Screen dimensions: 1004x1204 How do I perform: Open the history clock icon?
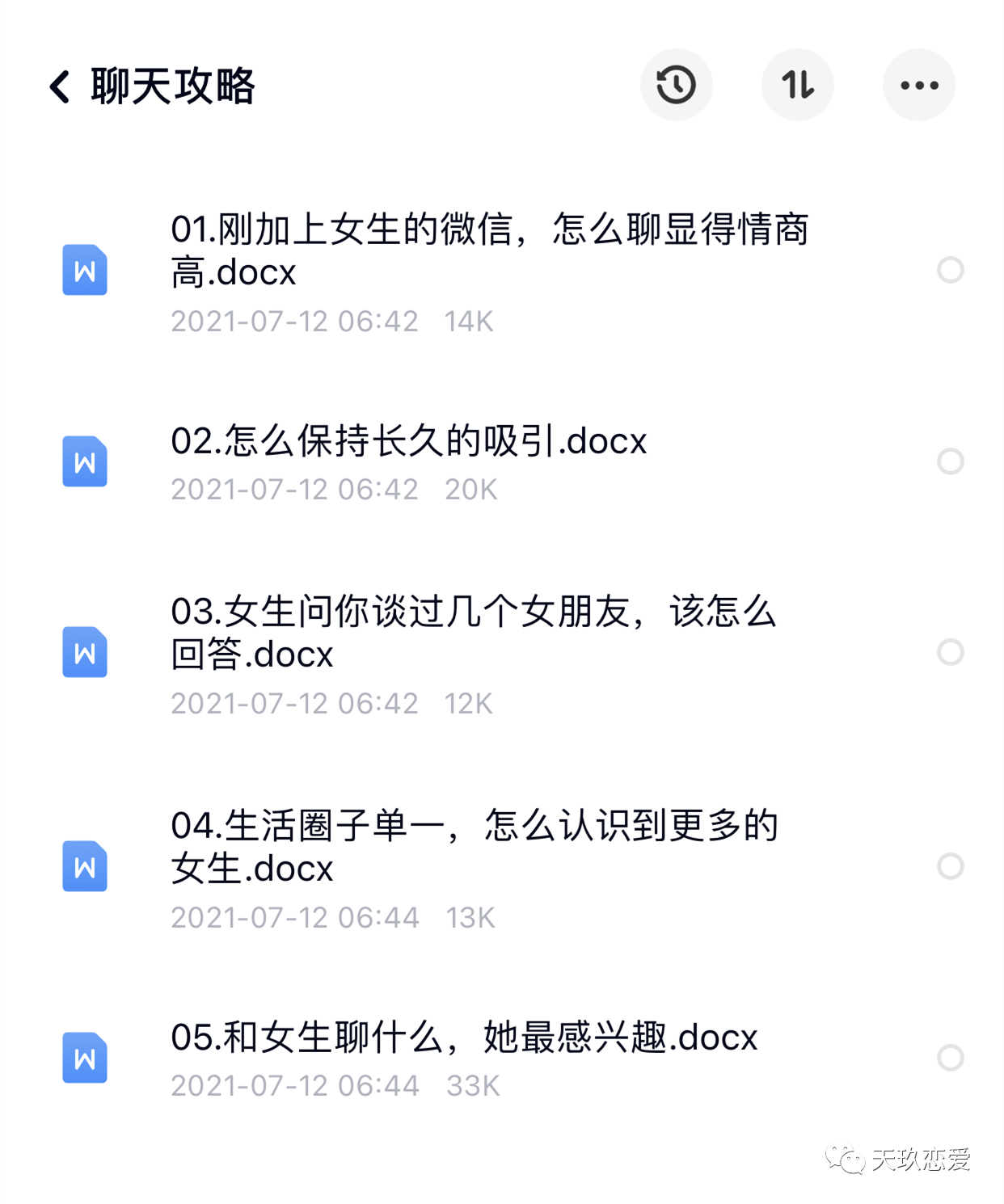click(676, 85)
